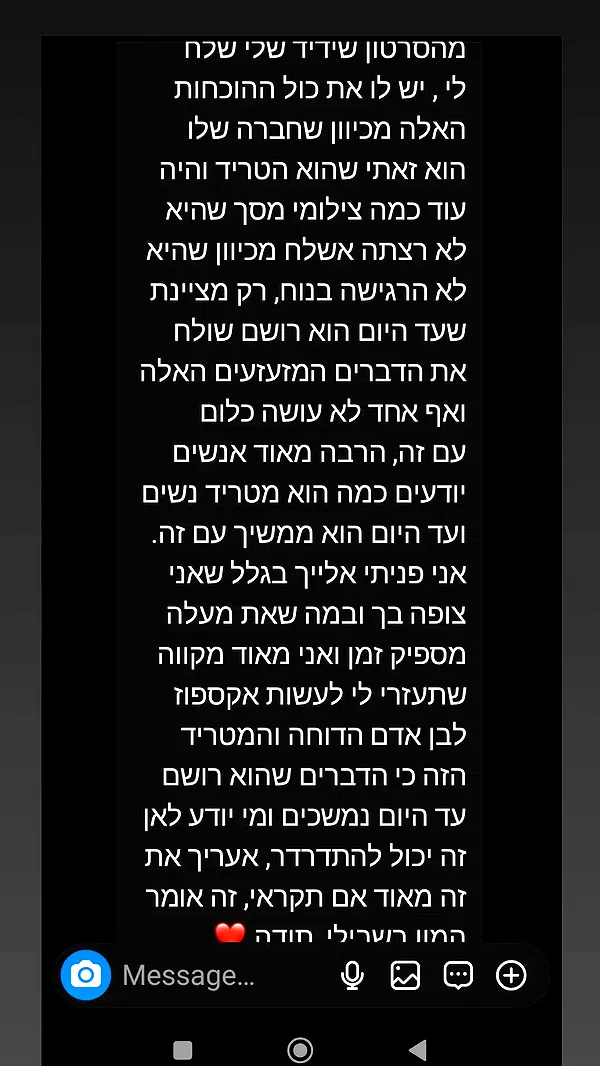Open the stickers and GIFs icon
This screenshot has height=1066, width=600.
click(458, 975)
